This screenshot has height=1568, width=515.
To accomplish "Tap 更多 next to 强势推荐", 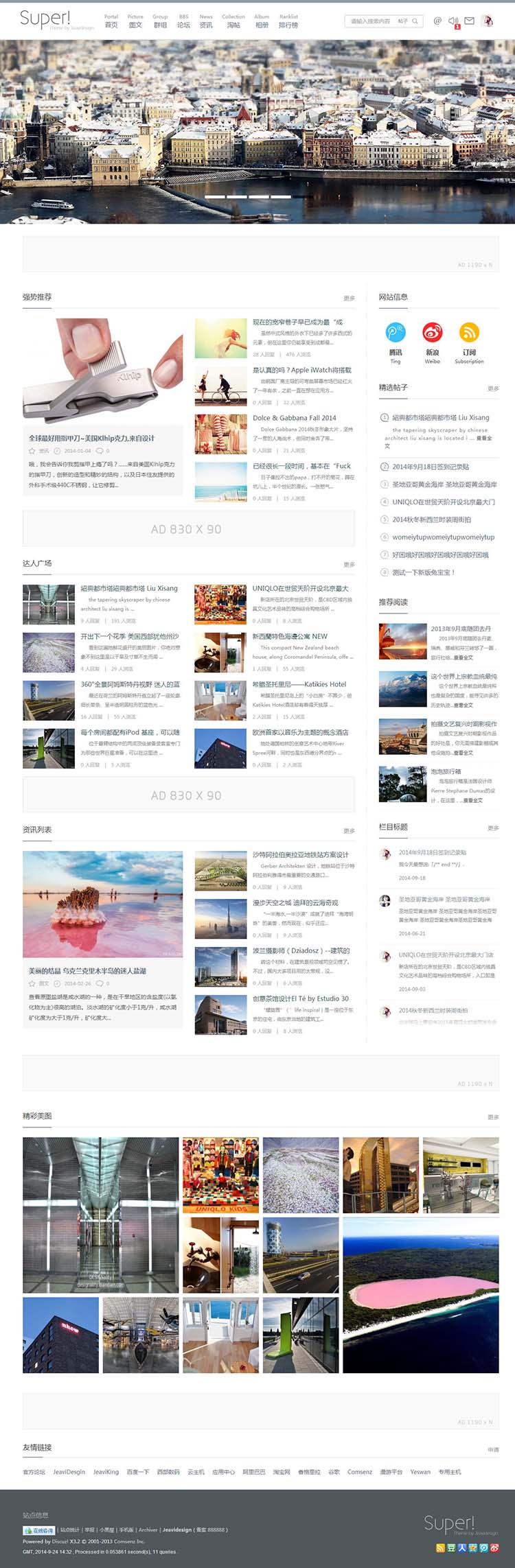I will [x=349, y=298].
